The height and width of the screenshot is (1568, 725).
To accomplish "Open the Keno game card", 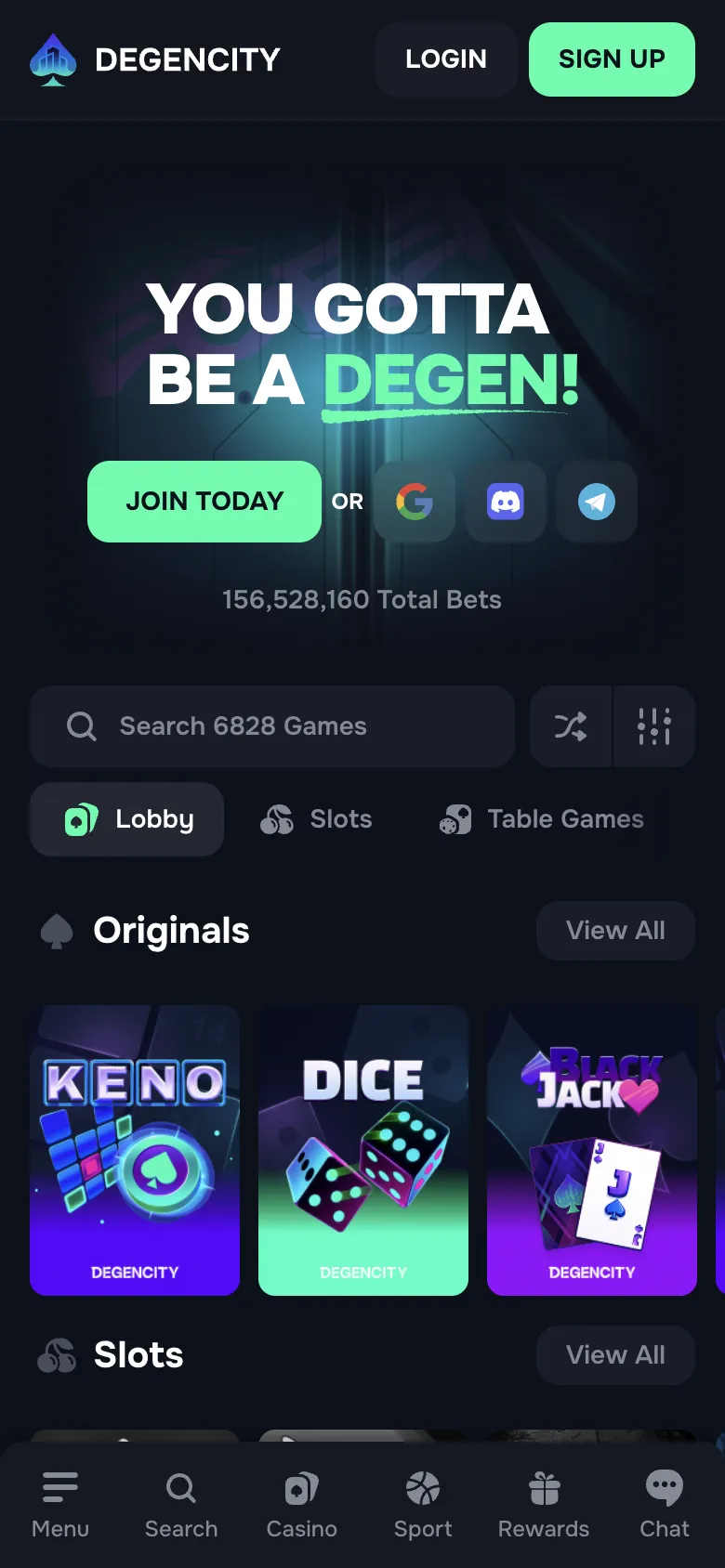I will (x=135, y=1150).
